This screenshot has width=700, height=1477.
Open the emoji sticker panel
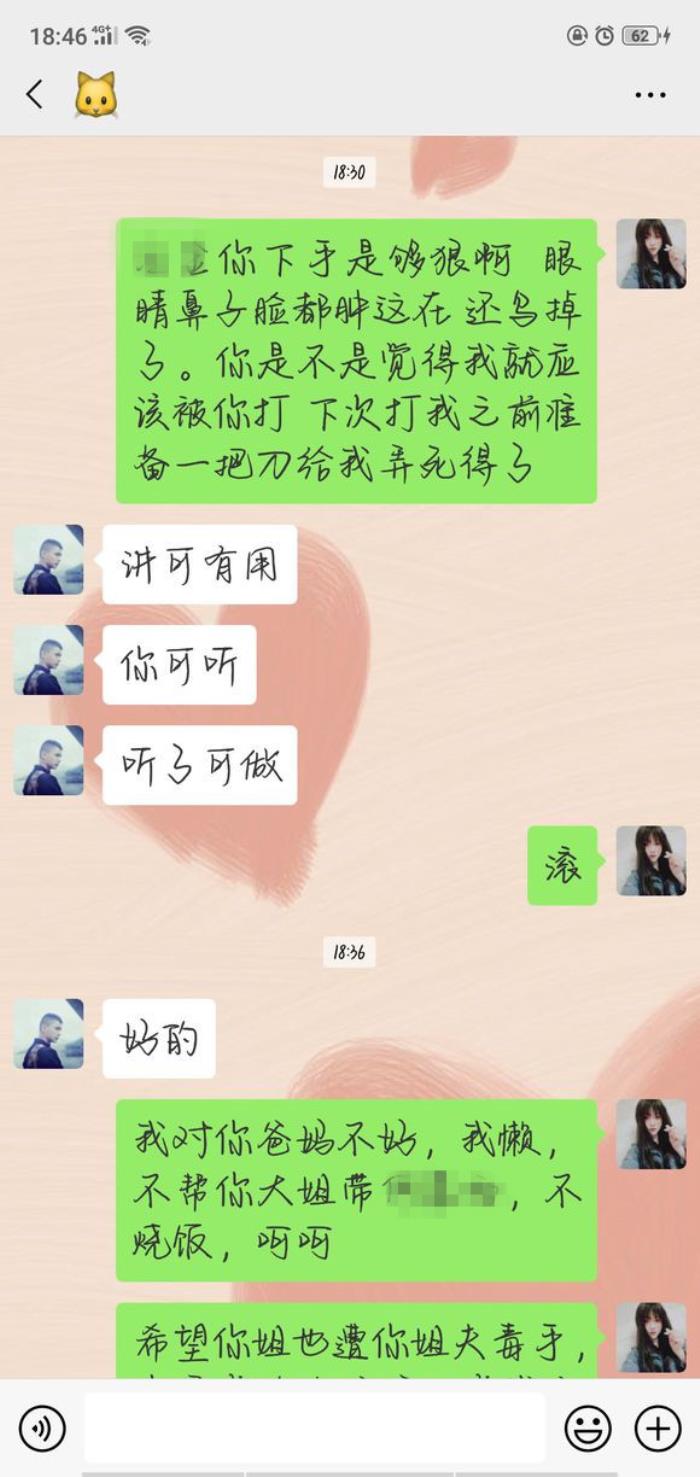tap(588, 1427)
